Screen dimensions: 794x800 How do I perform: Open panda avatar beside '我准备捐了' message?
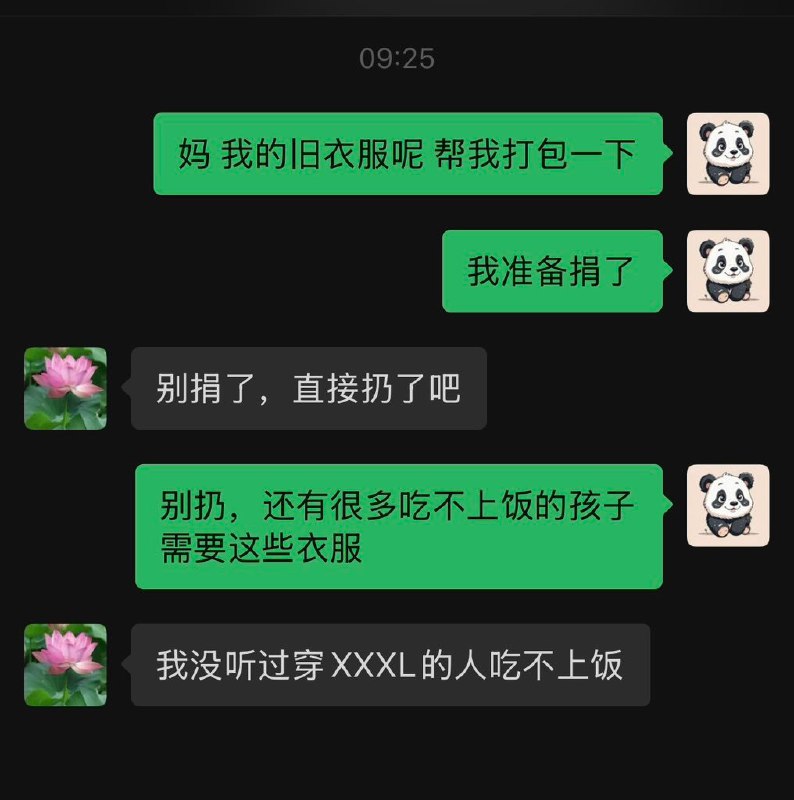pos(727,271)
